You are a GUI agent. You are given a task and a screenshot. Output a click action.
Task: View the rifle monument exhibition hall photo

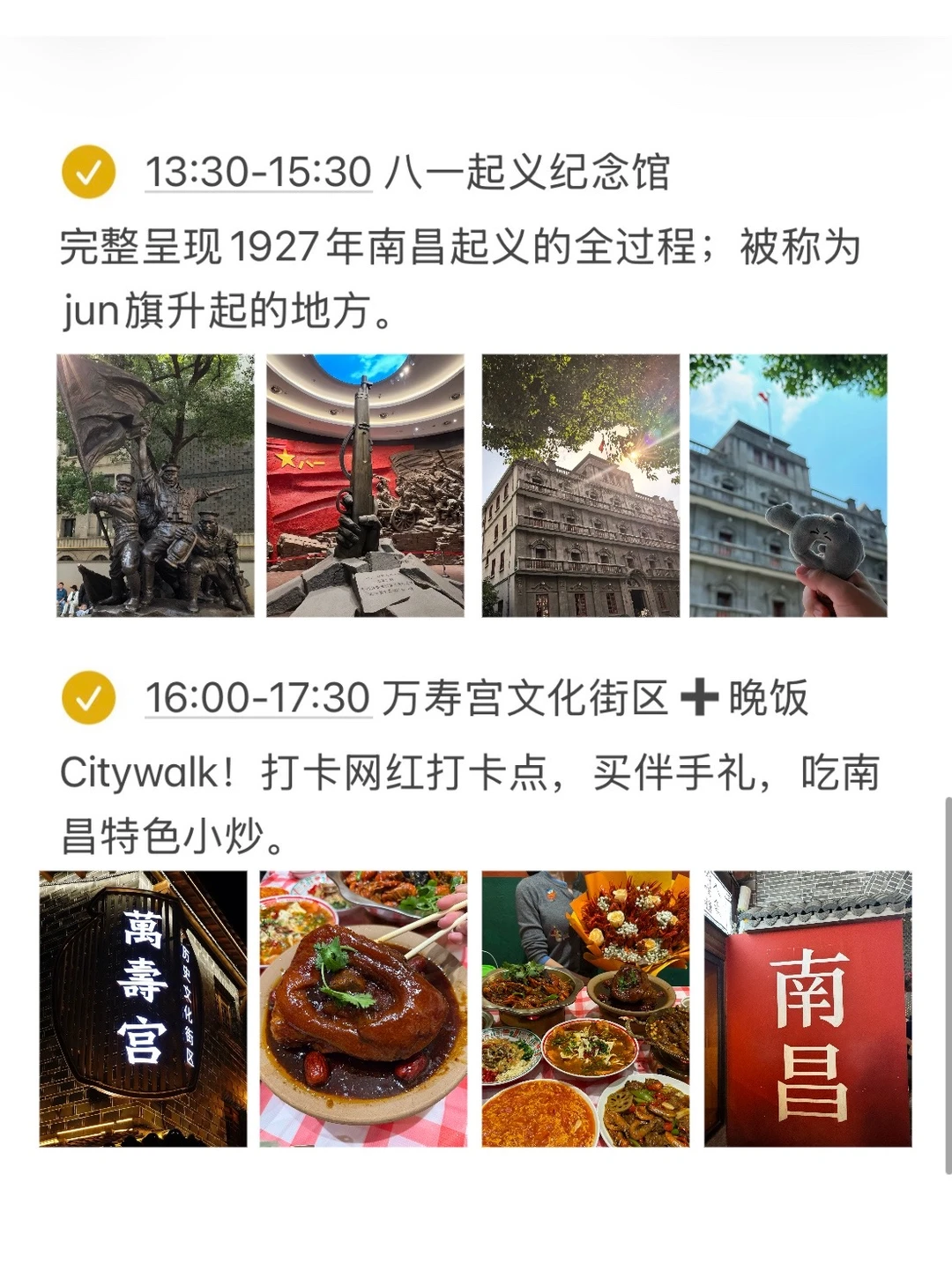[365, 486]
